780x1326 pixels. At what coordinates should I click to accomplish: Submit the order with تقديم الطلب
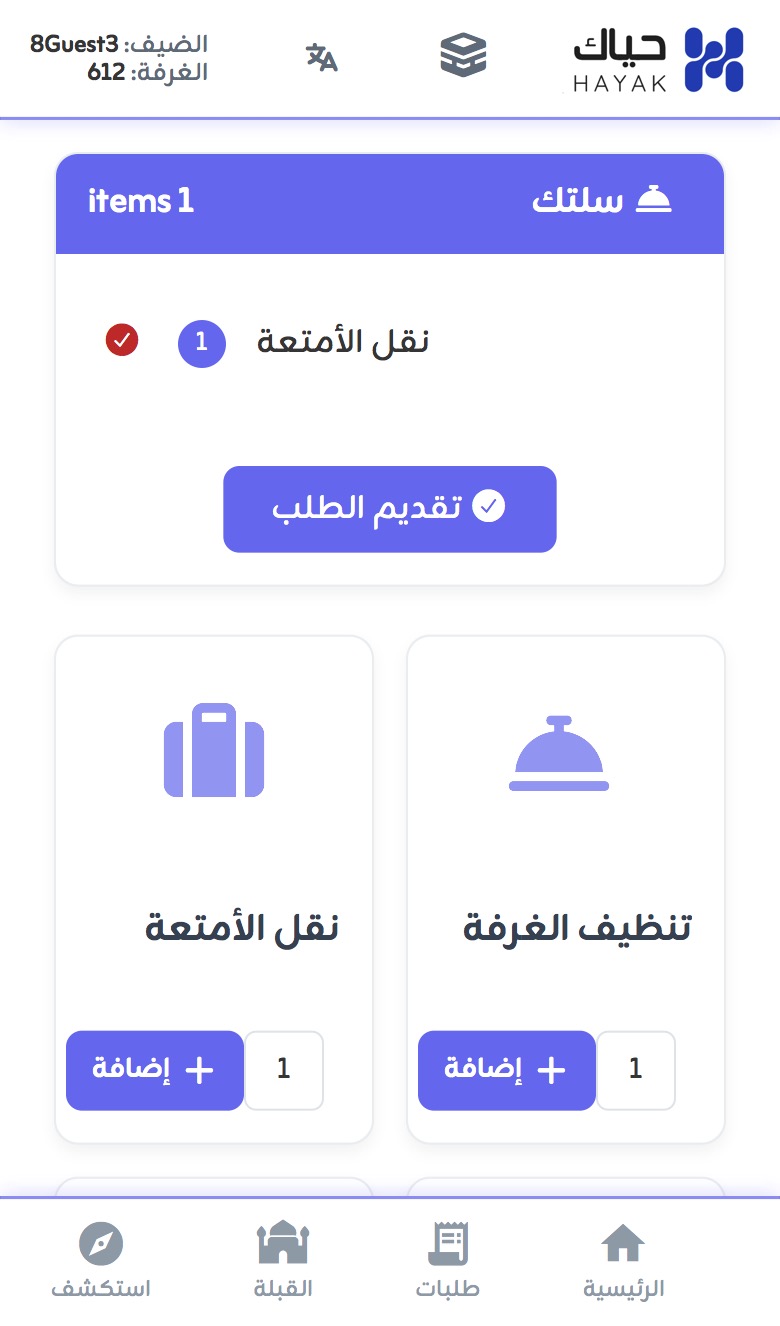click(x=389, y=509)
